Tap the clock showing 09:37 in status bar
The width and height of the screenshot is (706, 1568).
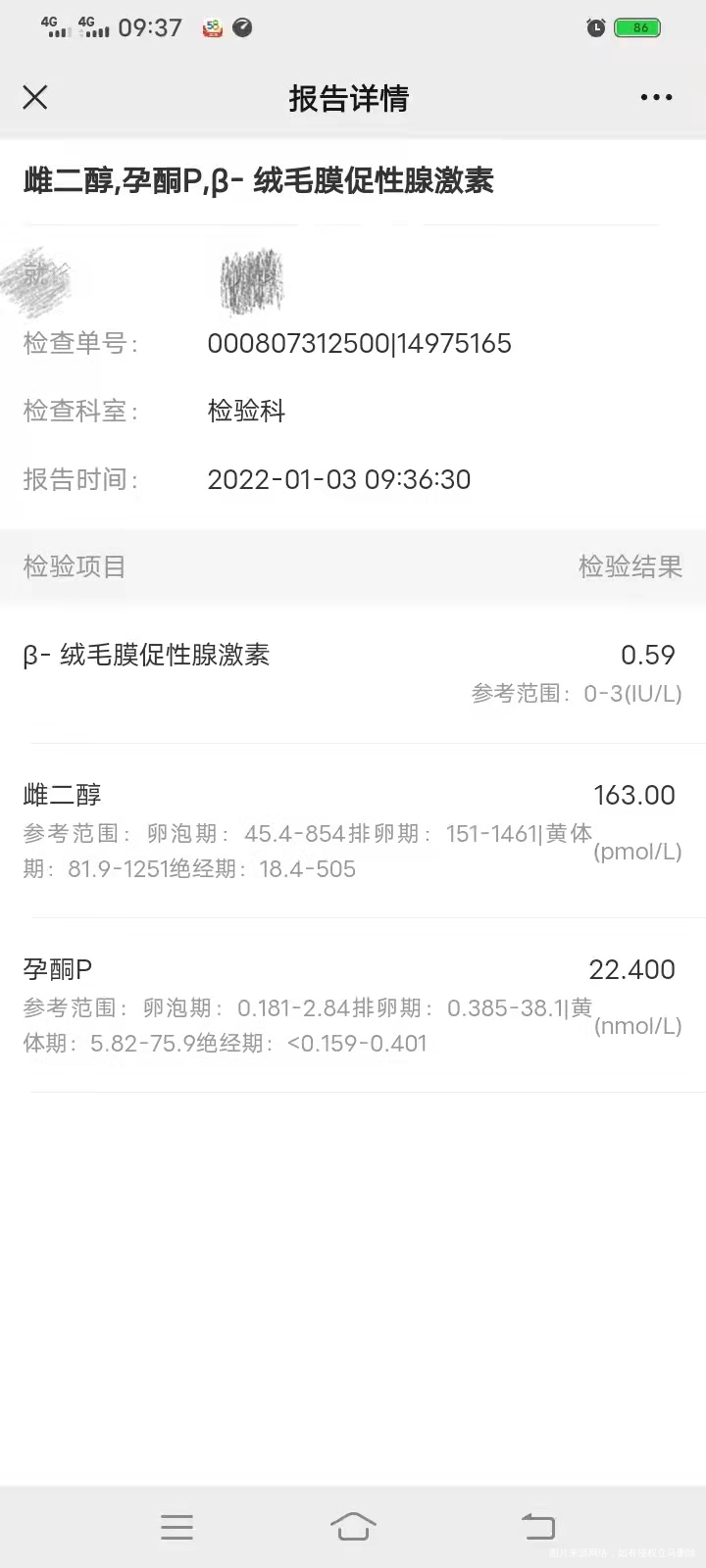148,28
